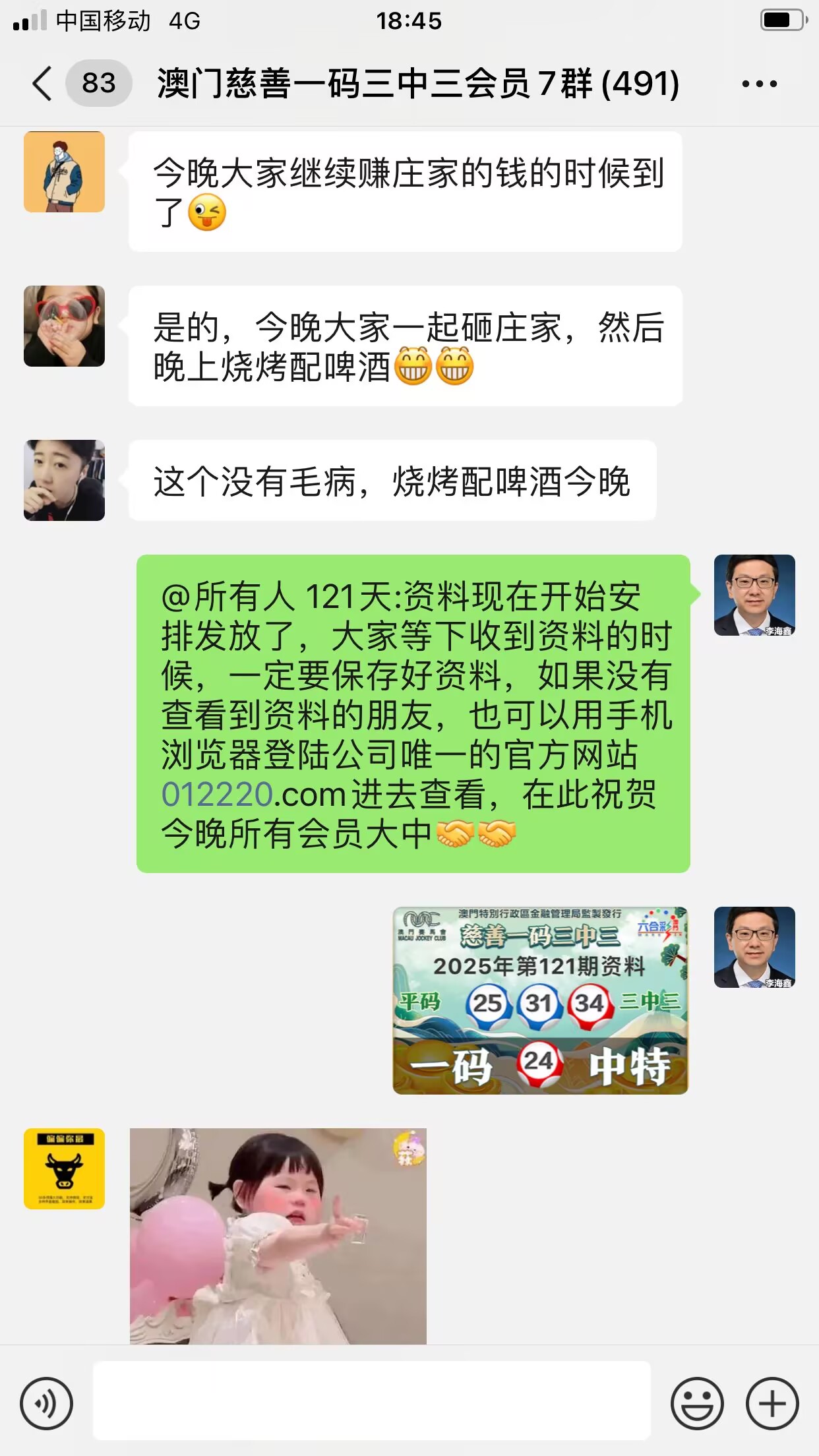819x1456 pixels.
Task: Open the group chat overflow menu
Action: click(x=759, y=84)
